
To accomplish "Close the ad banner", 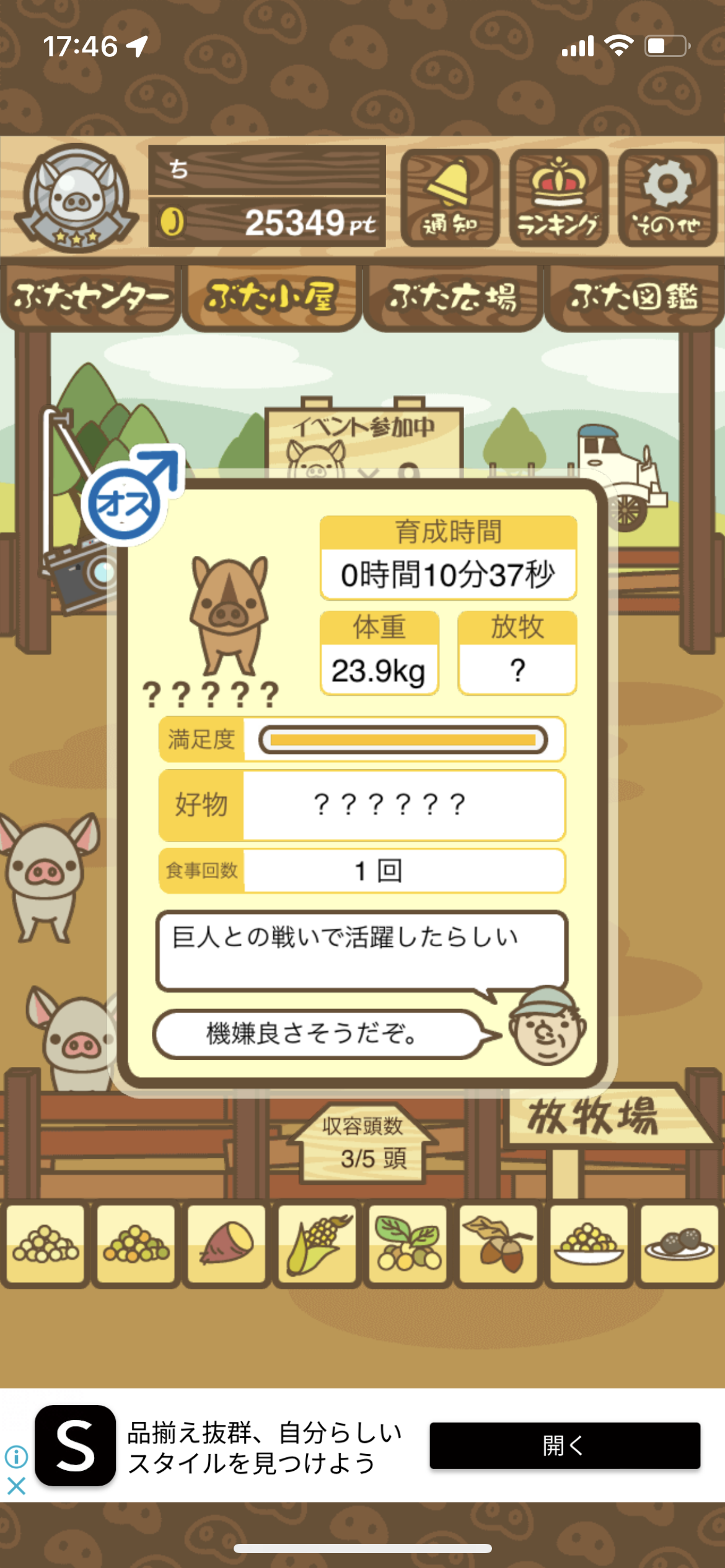I will click(x=16, y=1485).
